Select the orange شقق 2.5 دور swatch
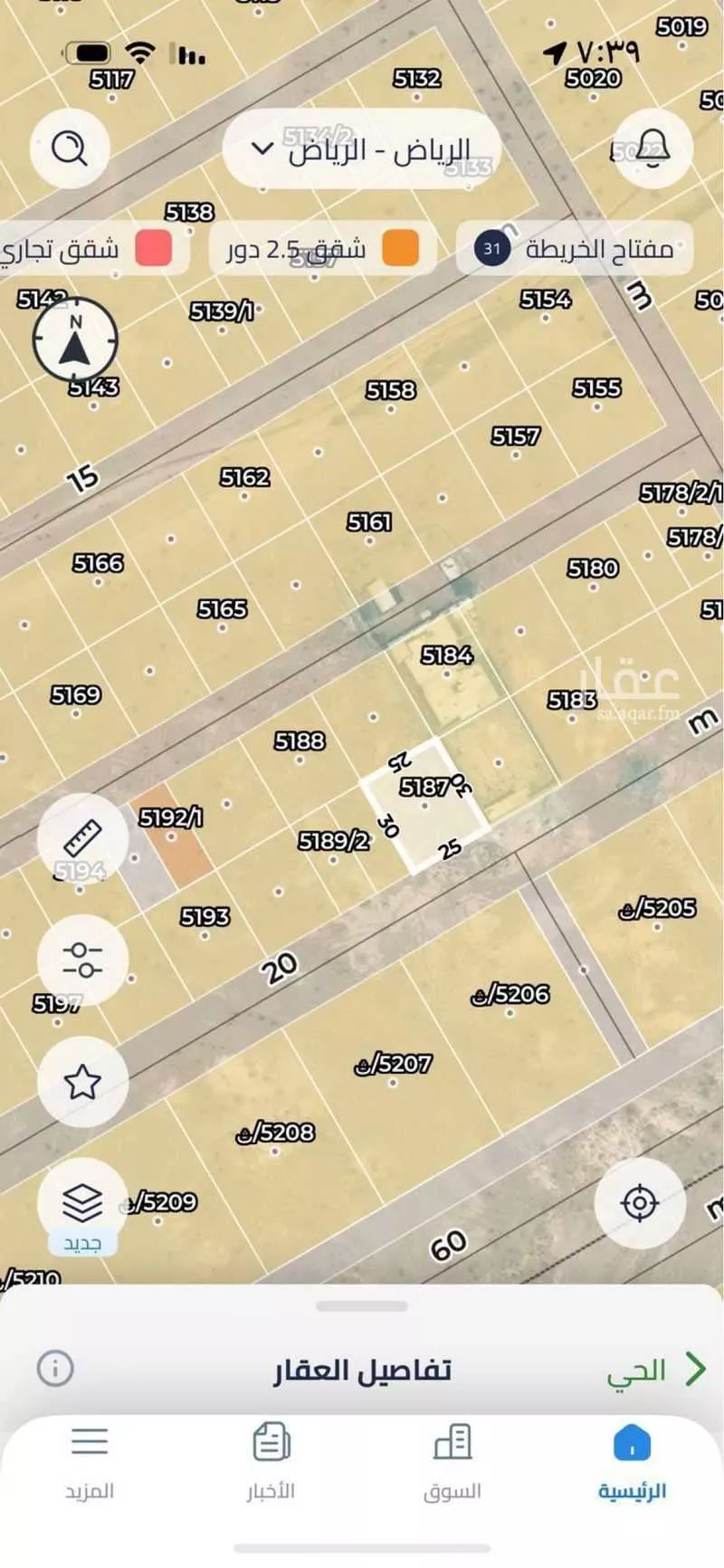 pyautogui.click(x=398, y=249)
